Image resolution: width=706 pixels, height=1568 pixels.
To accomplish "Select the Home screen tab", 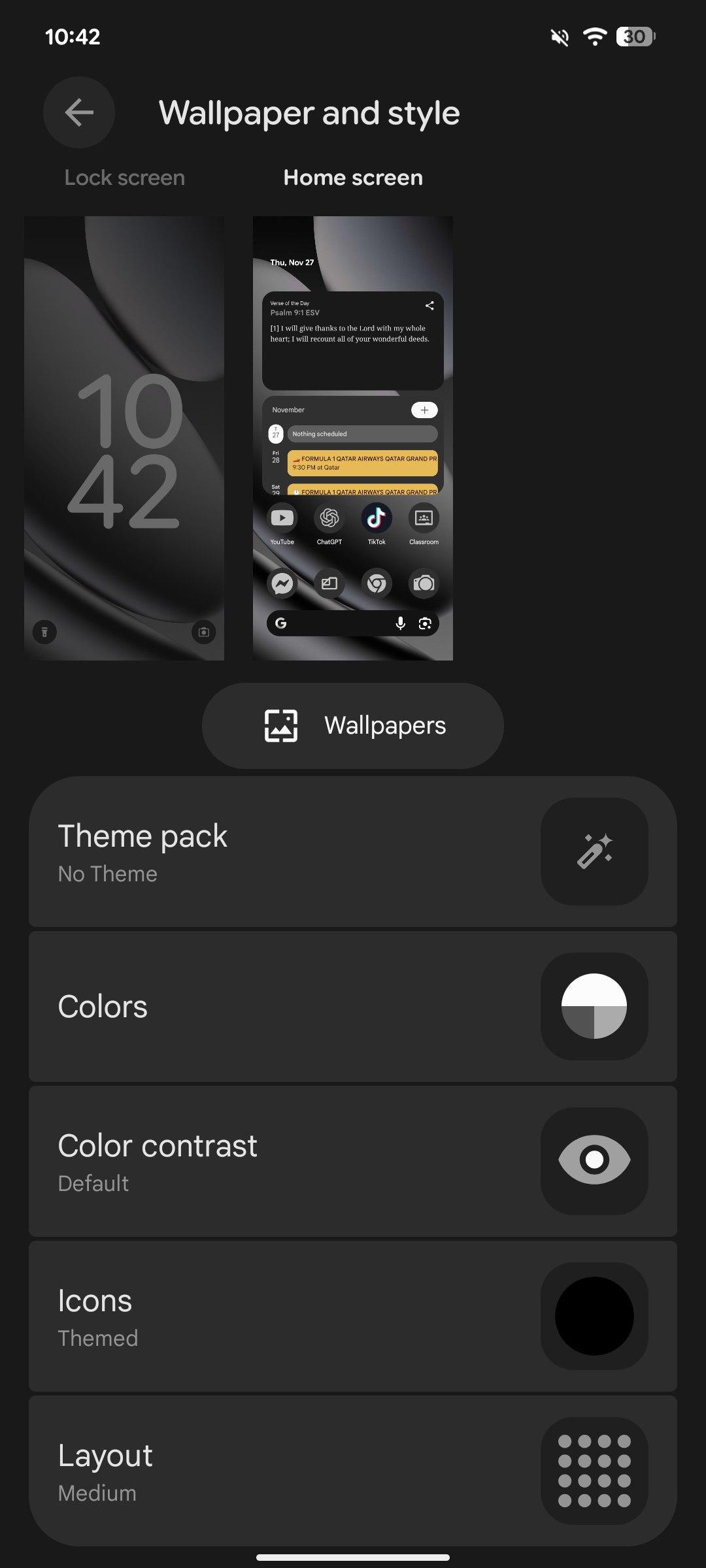I will tap(353, 178).
